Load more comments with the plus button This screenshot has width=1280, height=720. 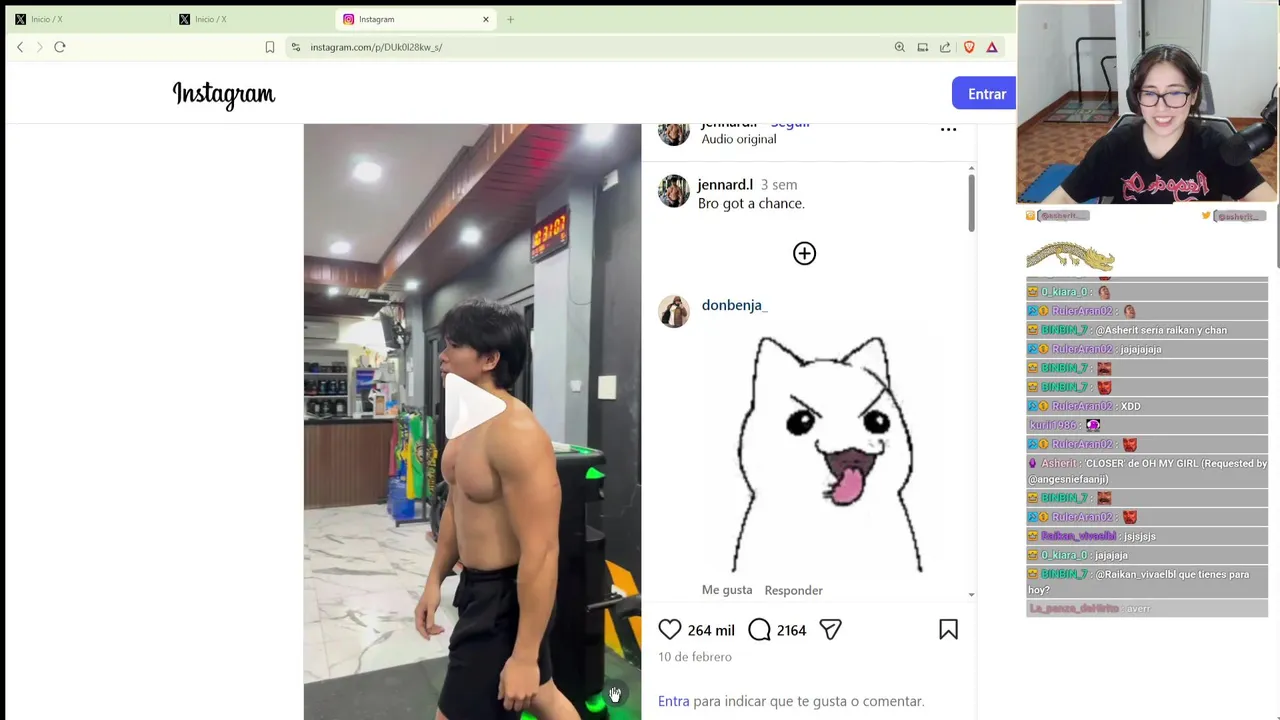tap(804, 253)
